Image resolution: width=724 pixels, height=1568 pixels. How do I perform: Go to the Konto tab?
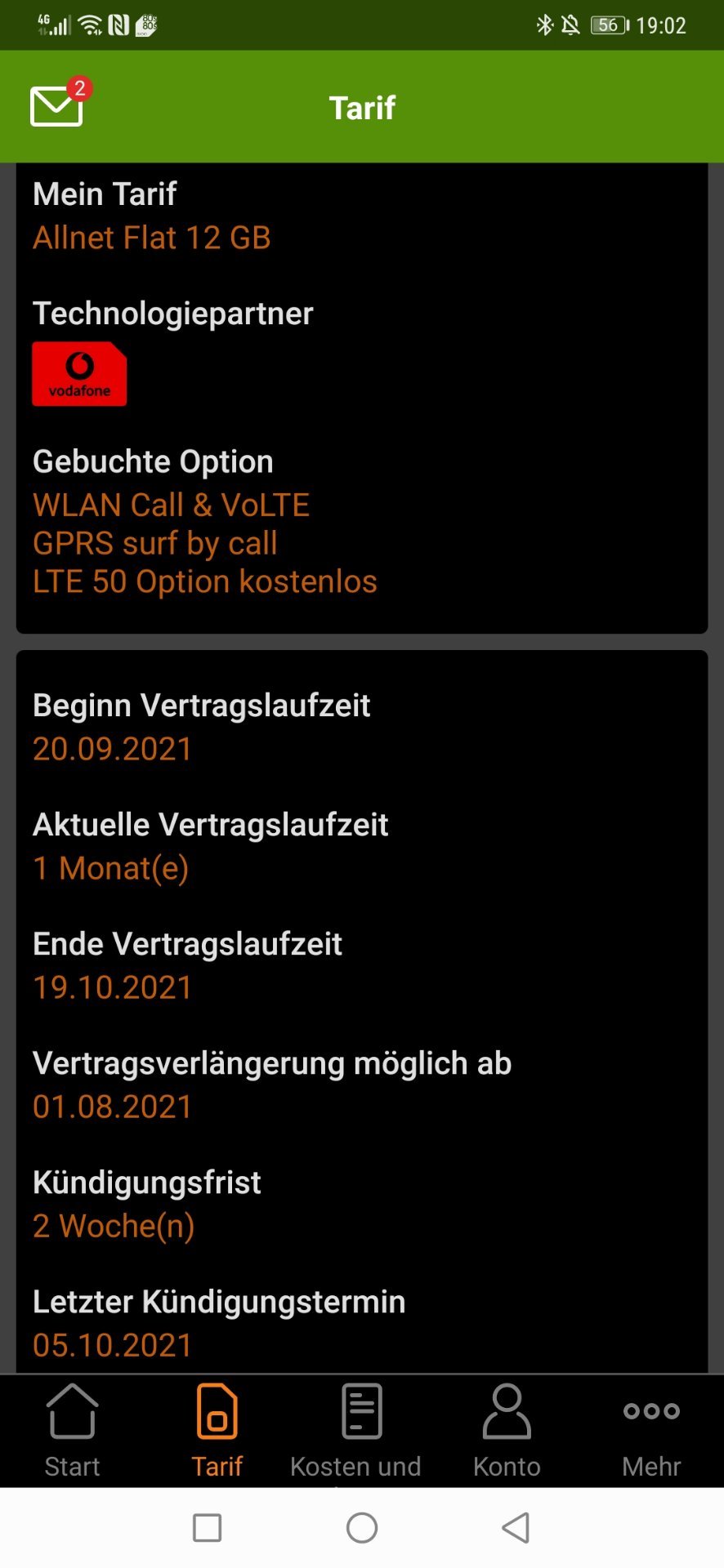pos(507,1431)
